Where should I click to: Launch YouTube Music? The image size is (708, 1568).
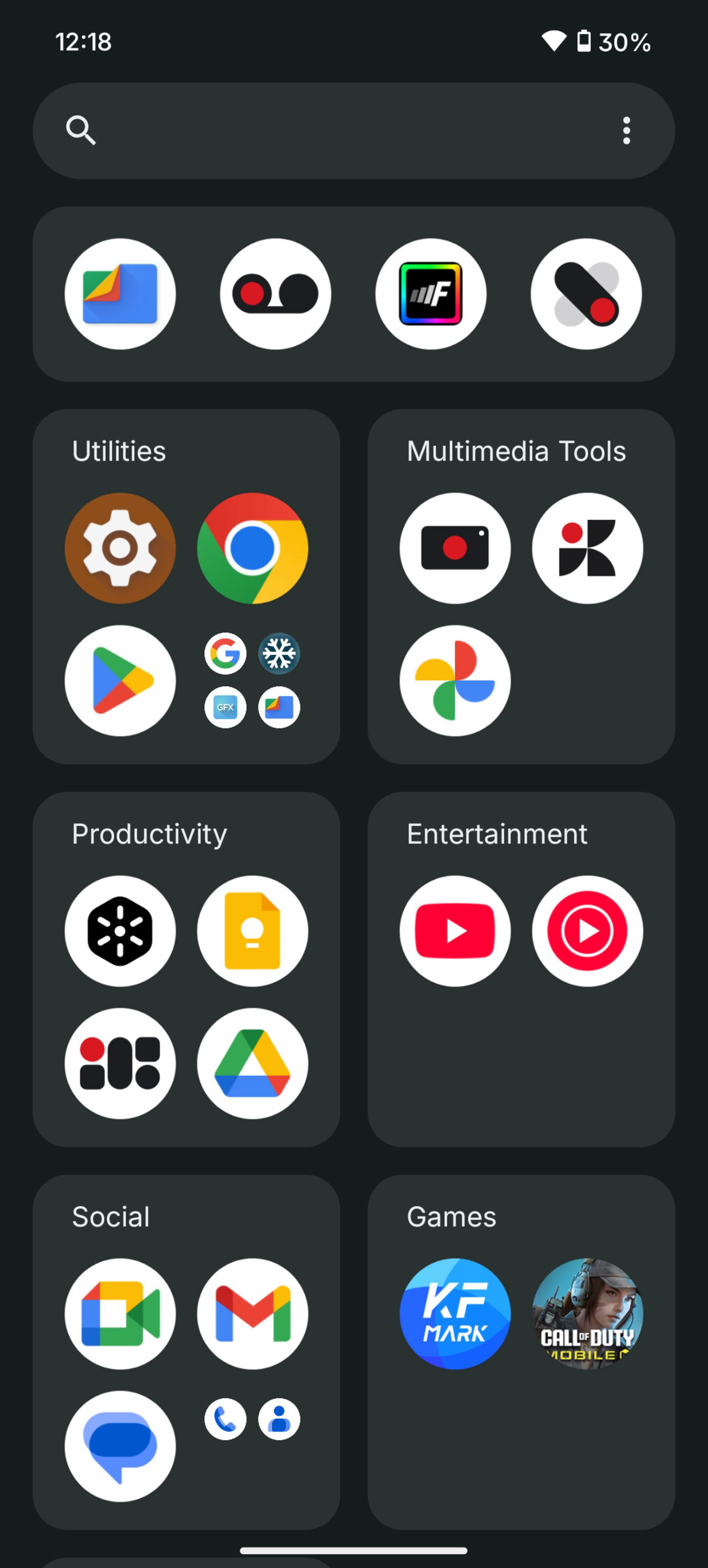(587, 931)
